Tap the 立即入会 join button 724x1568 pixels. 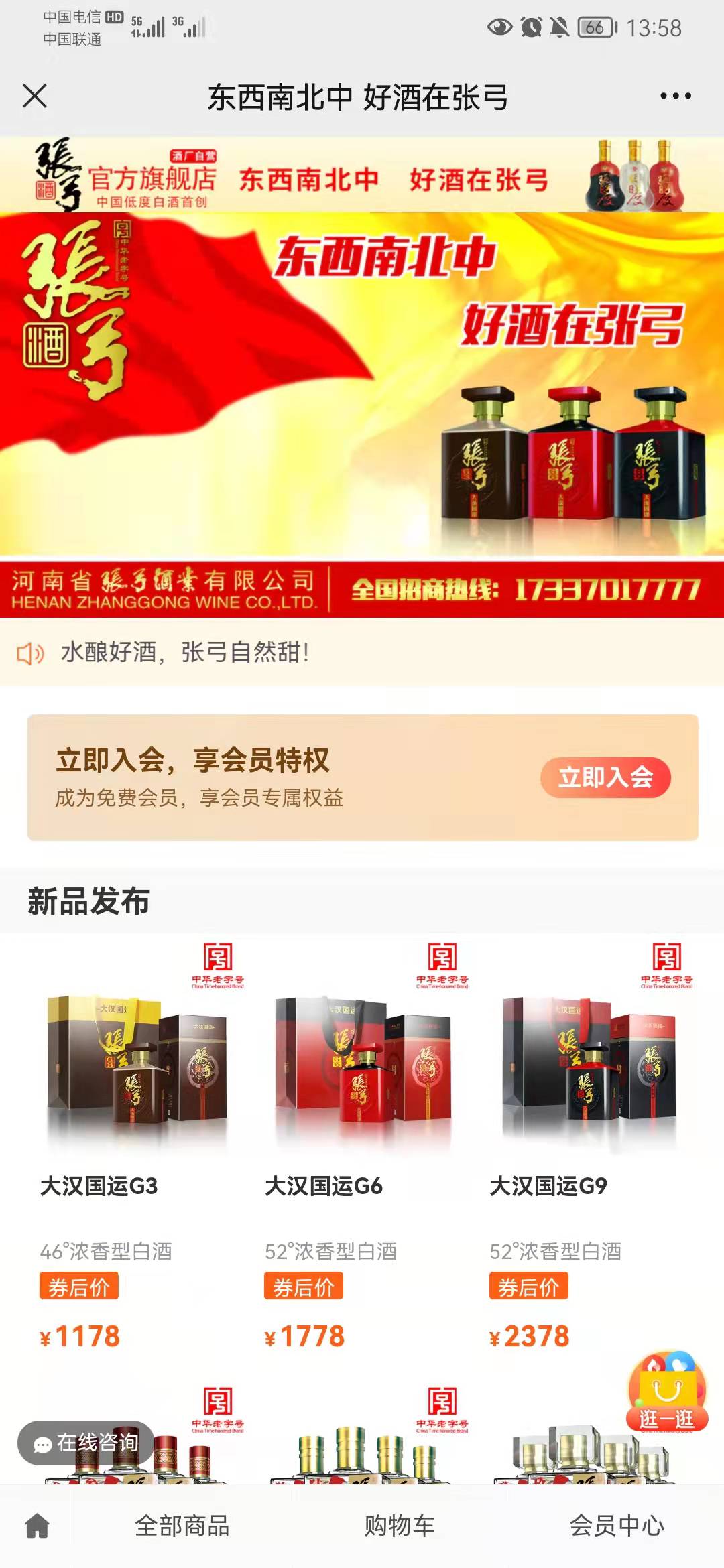(605, 777)
